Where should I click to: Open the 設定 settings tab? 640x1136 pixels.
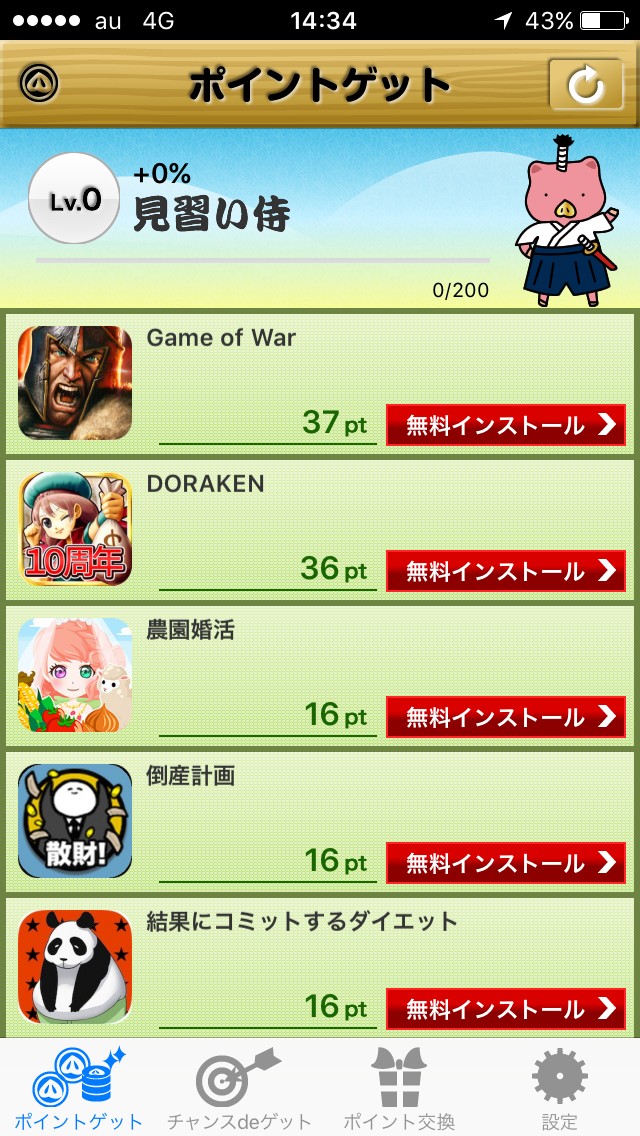coord(559,1088)
